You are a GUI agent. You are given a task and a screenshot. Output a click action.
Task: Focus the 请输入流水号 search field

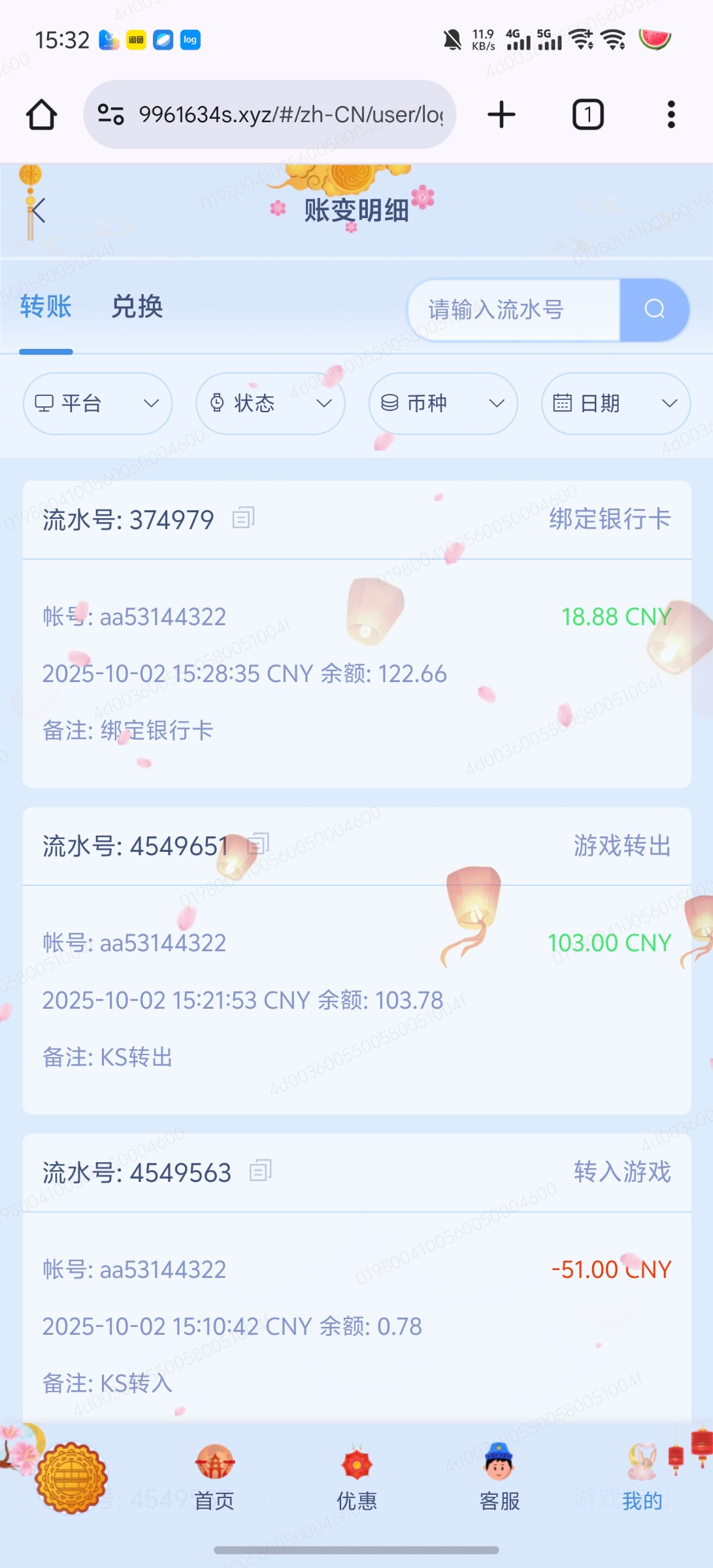(x=514, y=310)
